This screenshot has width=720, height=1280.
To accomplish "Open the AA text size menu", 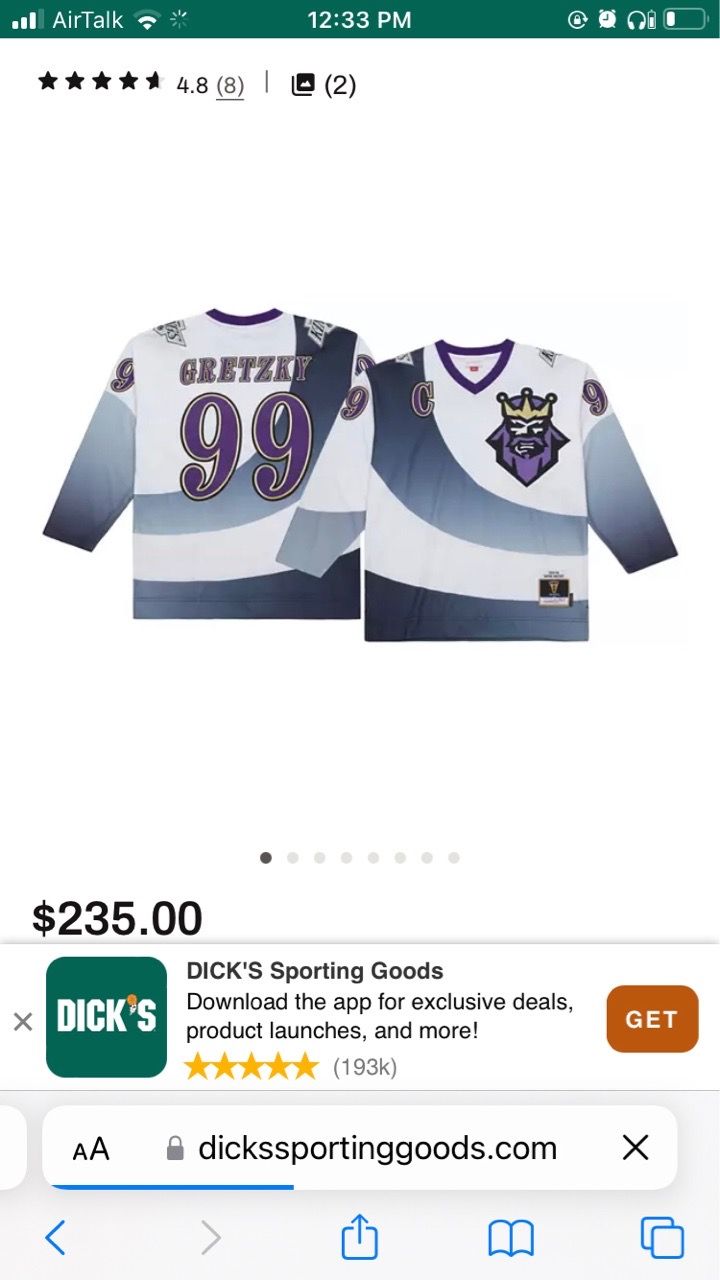I will (x=91, y=1149).
